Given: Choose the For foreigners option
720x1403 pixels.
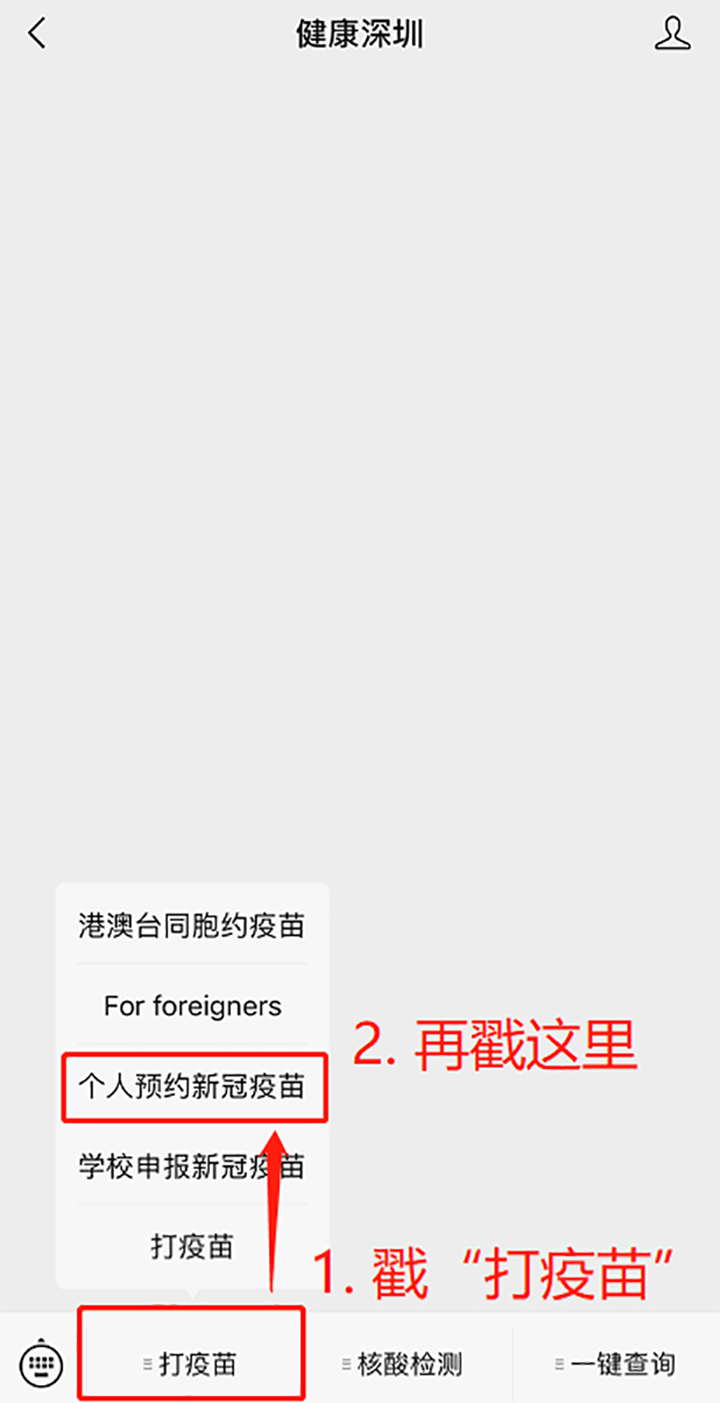Looking at the screenshot, I should (x=192, y=1006).
